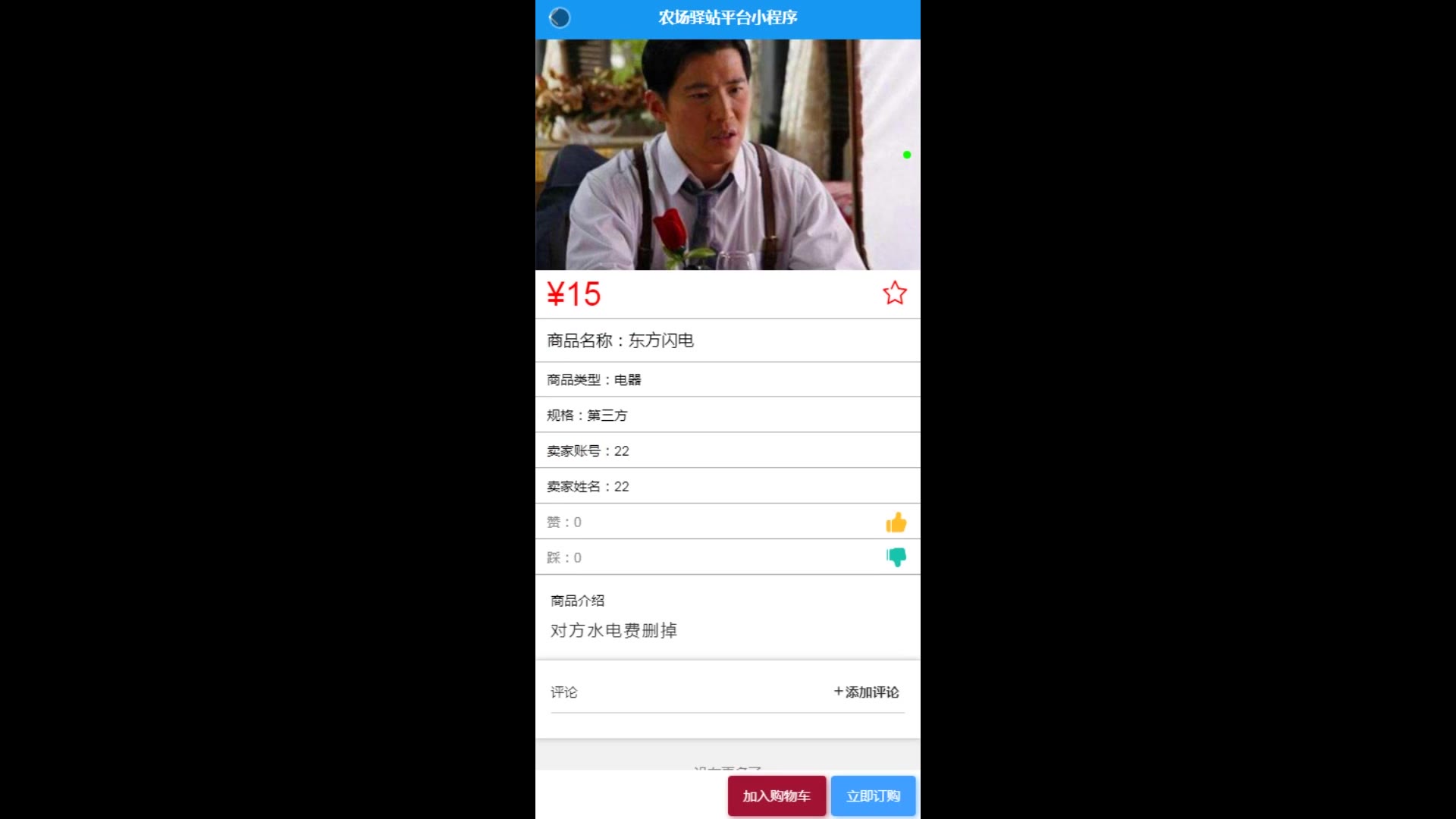Go back using the top-left arrow

pyautogui.click(x=560, y=17)
